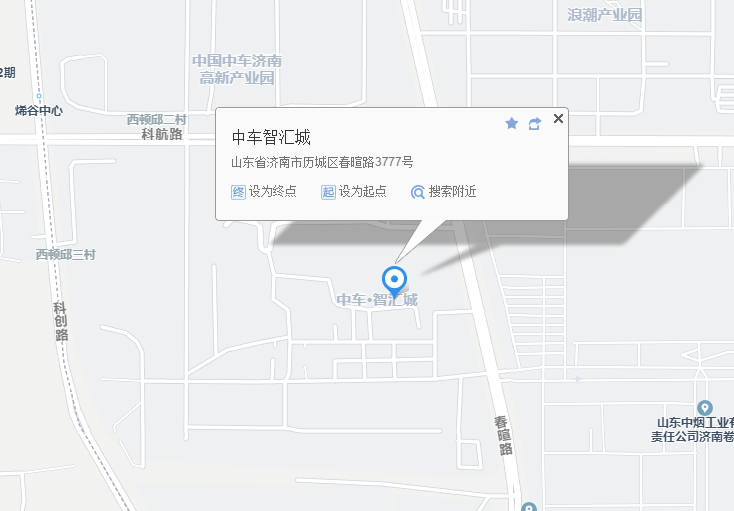Close the 中车智汇城 info popup

tap(558, 119)
